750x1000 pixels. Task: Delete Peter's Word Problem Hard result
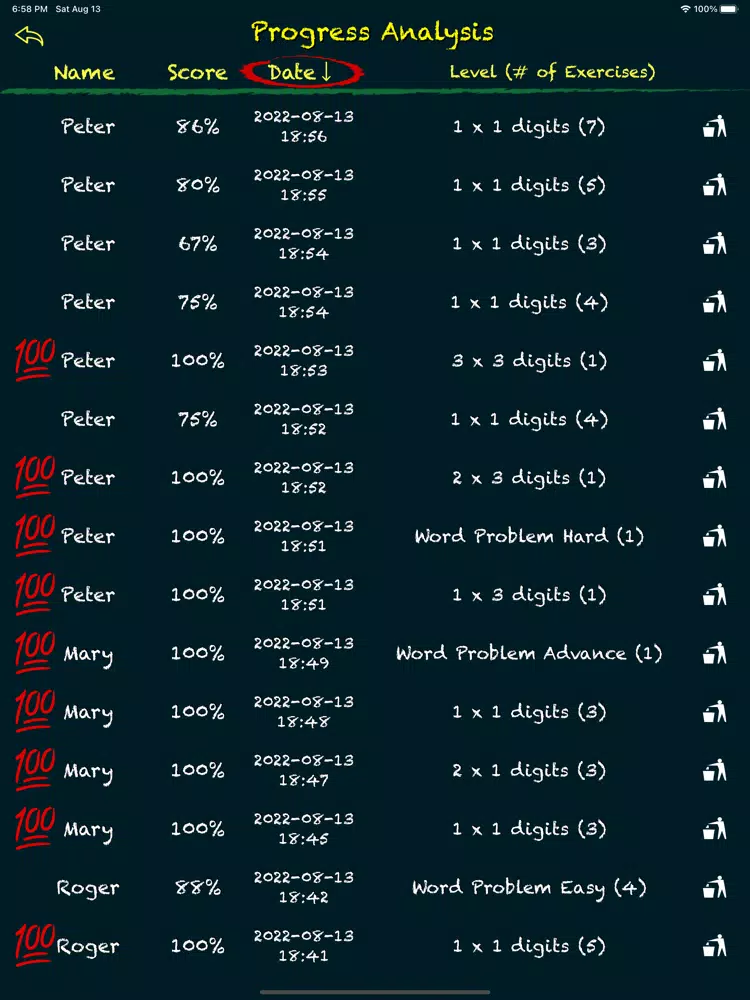coord(714,536)
